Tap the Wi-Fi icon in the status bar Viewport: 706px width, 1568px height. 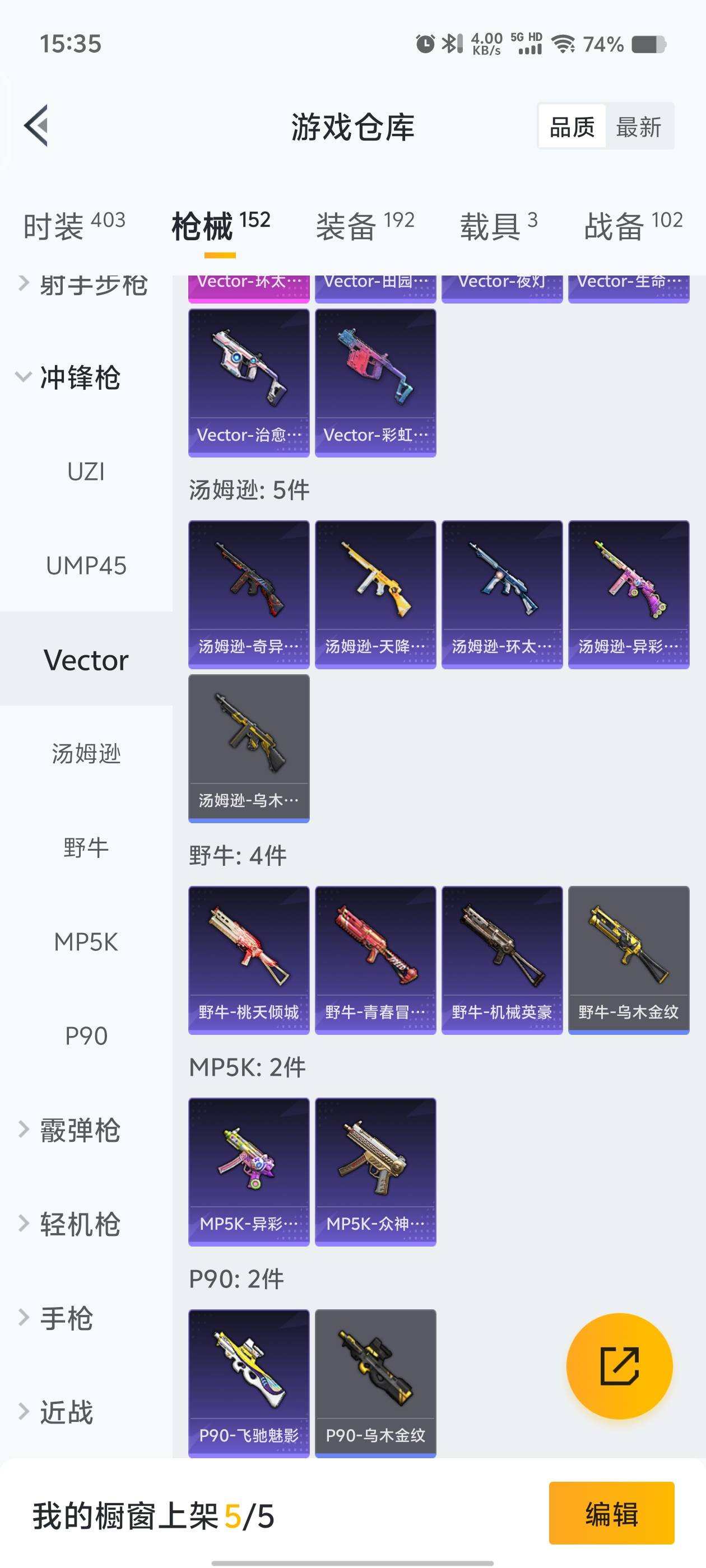(x=564, y=44)
